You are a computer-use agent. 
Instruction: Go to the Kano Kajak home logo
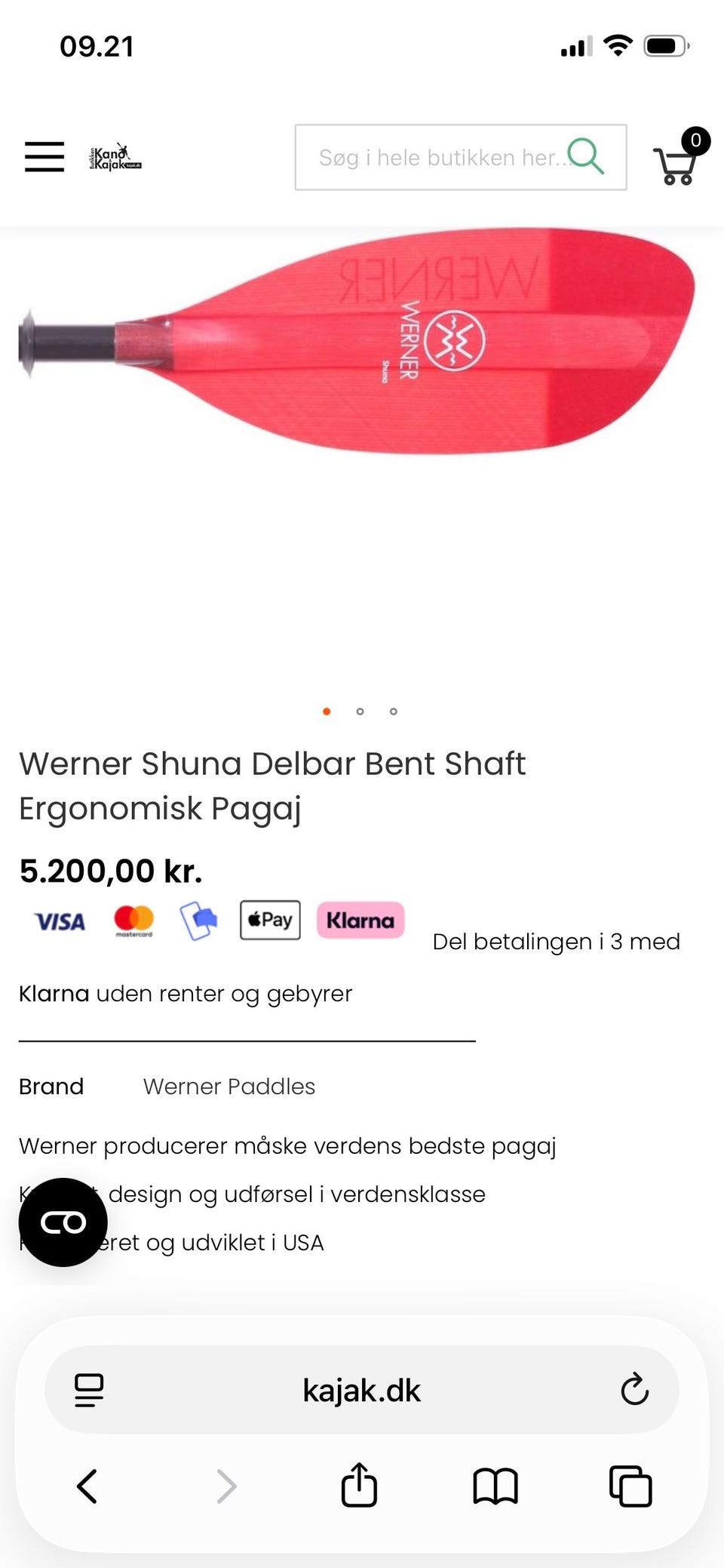tap(115, 157)
